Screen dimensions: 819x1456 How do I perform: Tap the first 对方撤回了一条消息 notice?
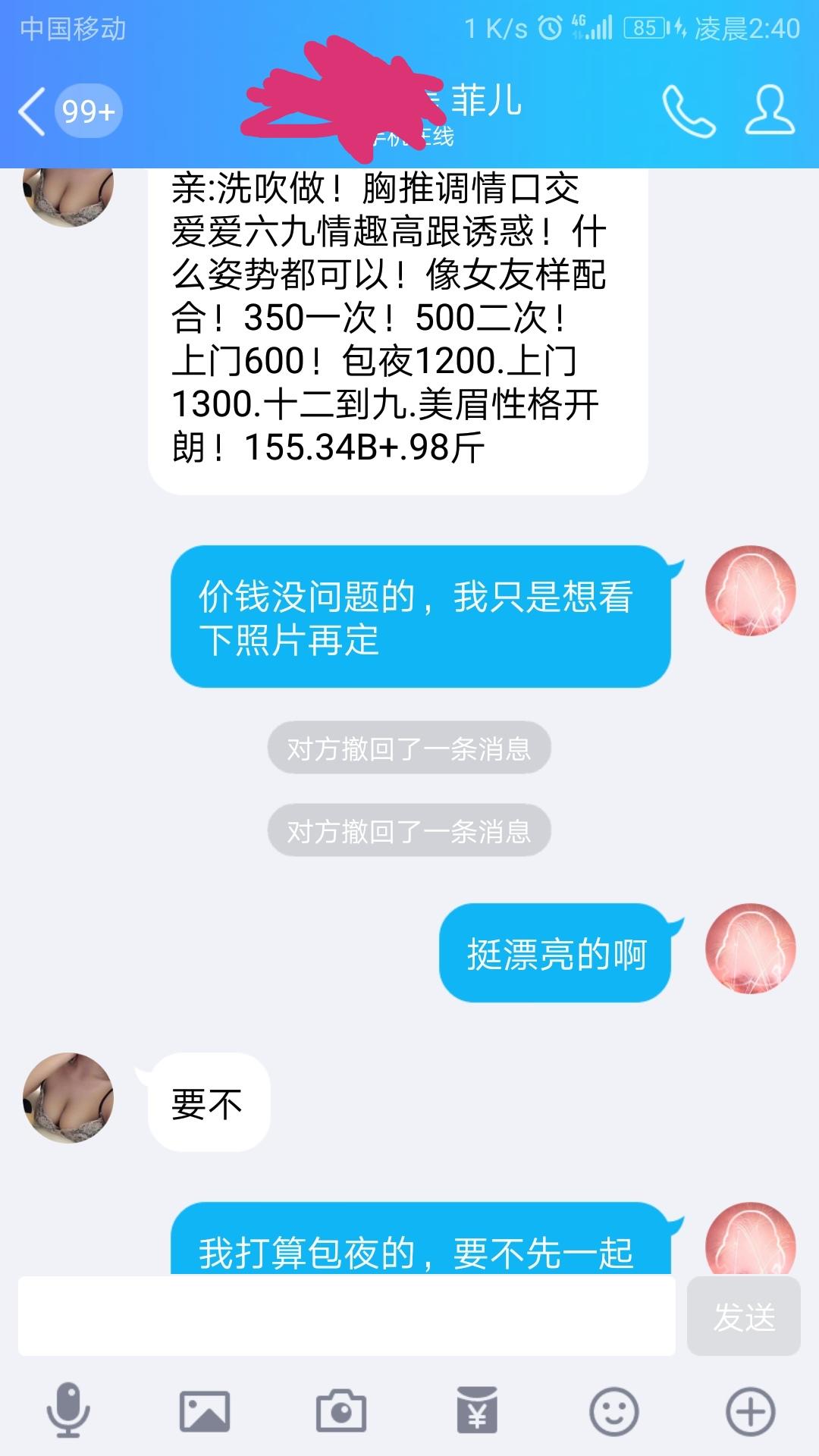tap(407, 747)
